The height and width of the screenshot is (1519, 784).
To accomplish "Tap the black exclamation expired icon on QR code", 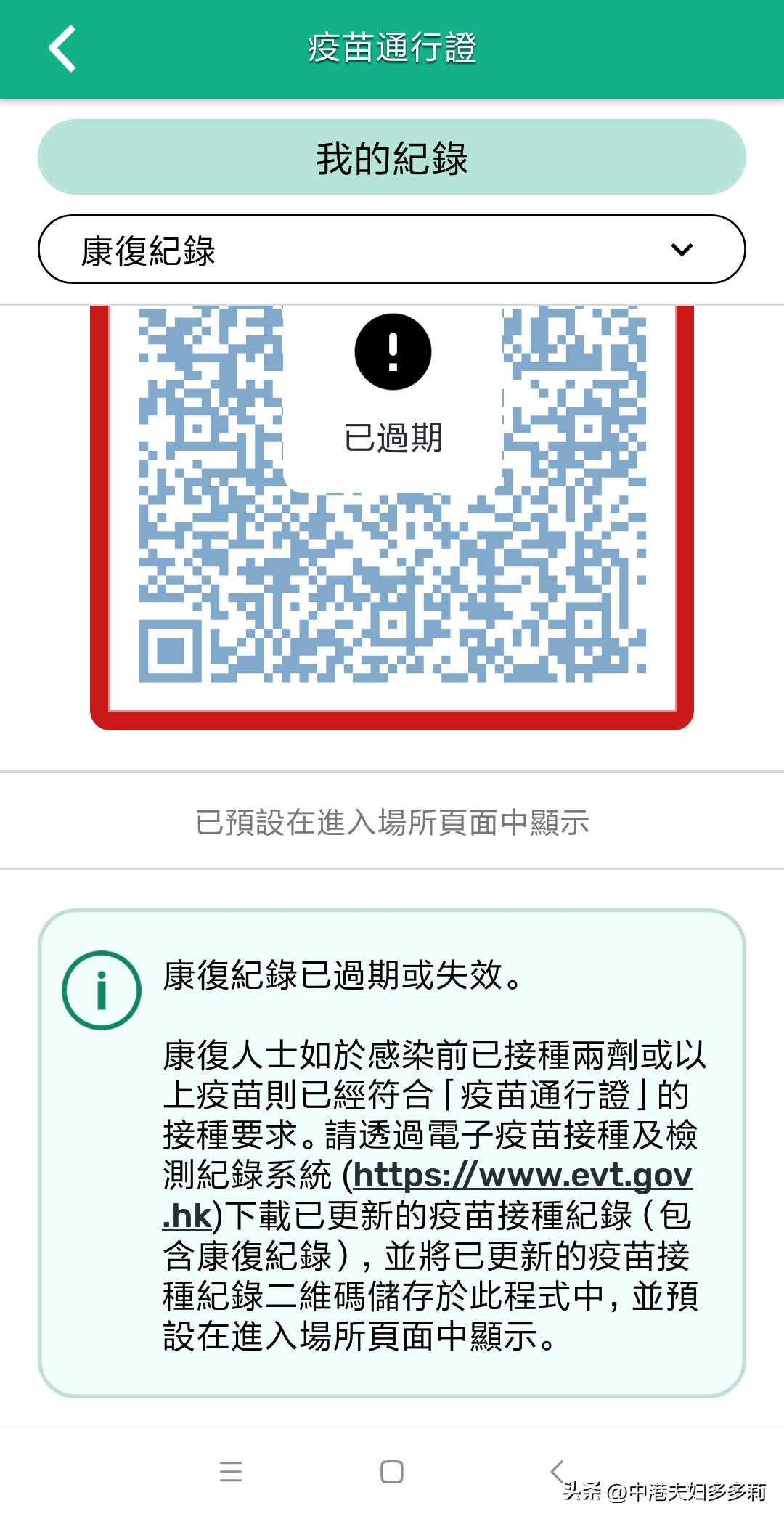I will click(x=393, y=351).
